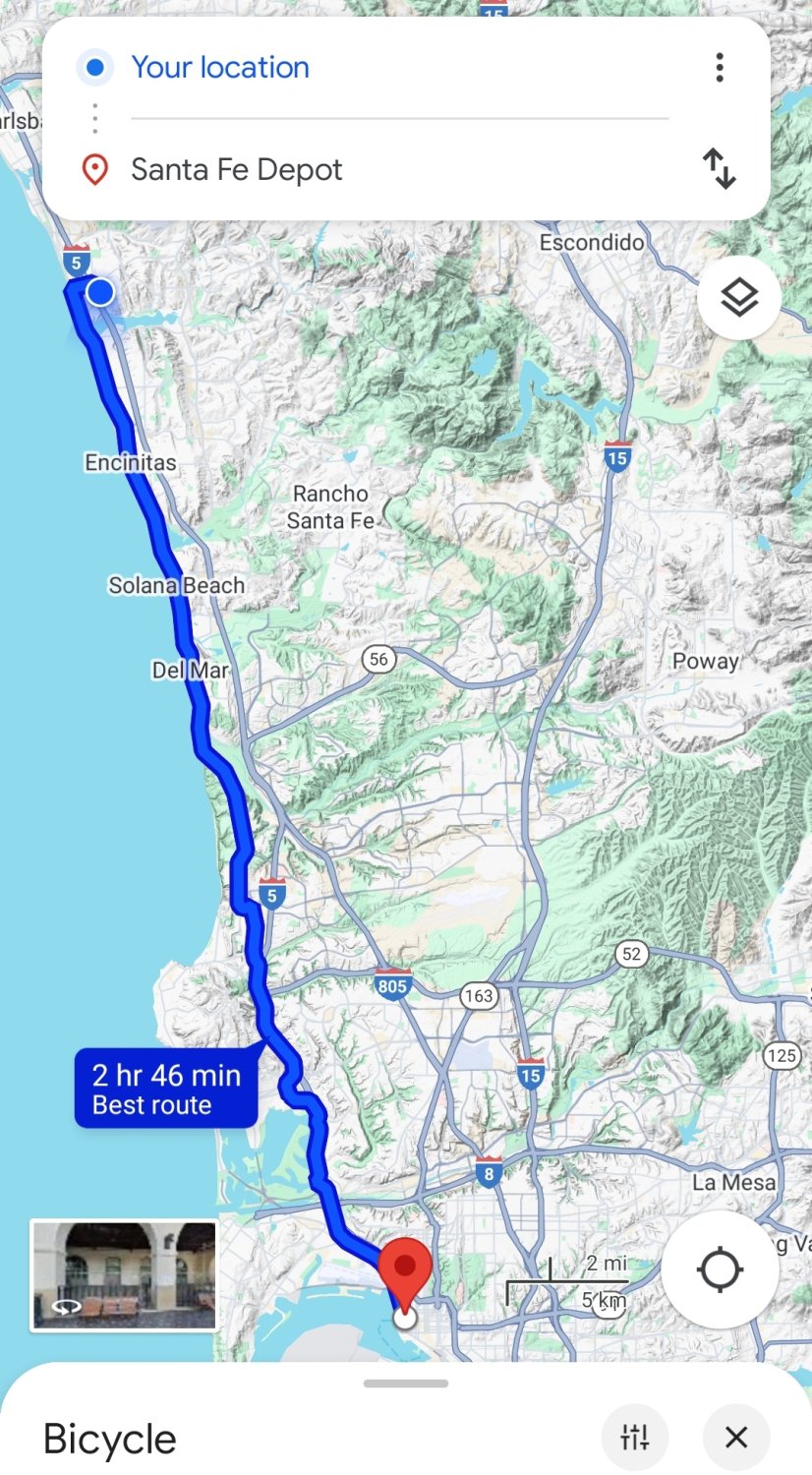Recenter map on my location
Image resolution: width=812 pixels, height=1475 pixels.
click(720, 1269)
